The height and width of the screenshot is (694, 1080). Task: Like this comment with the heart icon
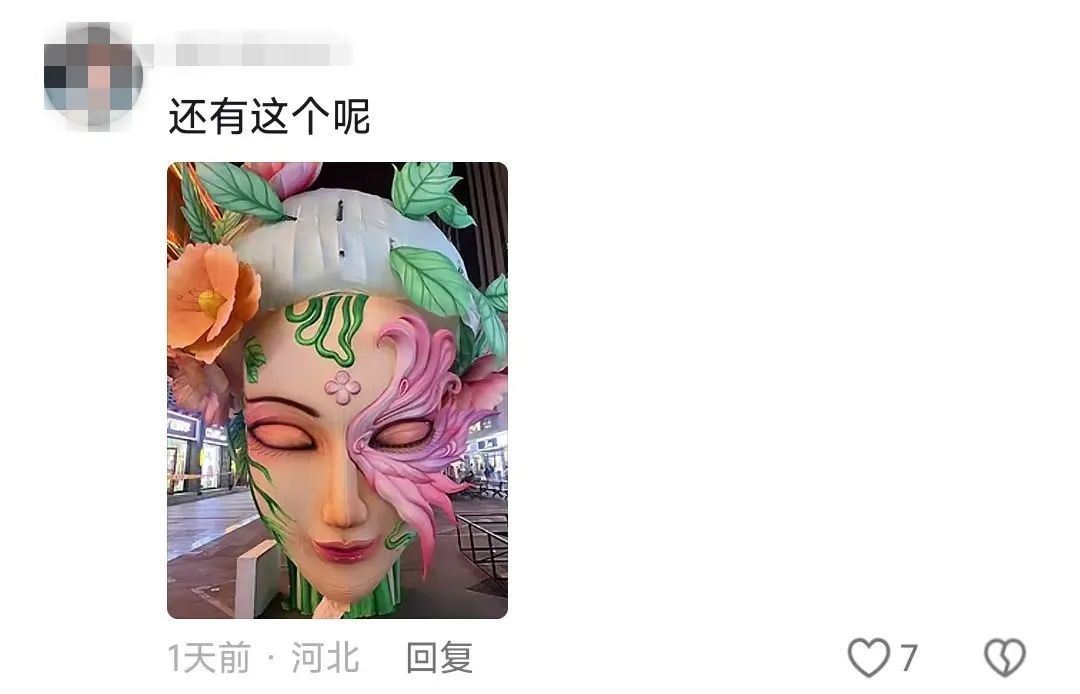click(x=868, y=658)
